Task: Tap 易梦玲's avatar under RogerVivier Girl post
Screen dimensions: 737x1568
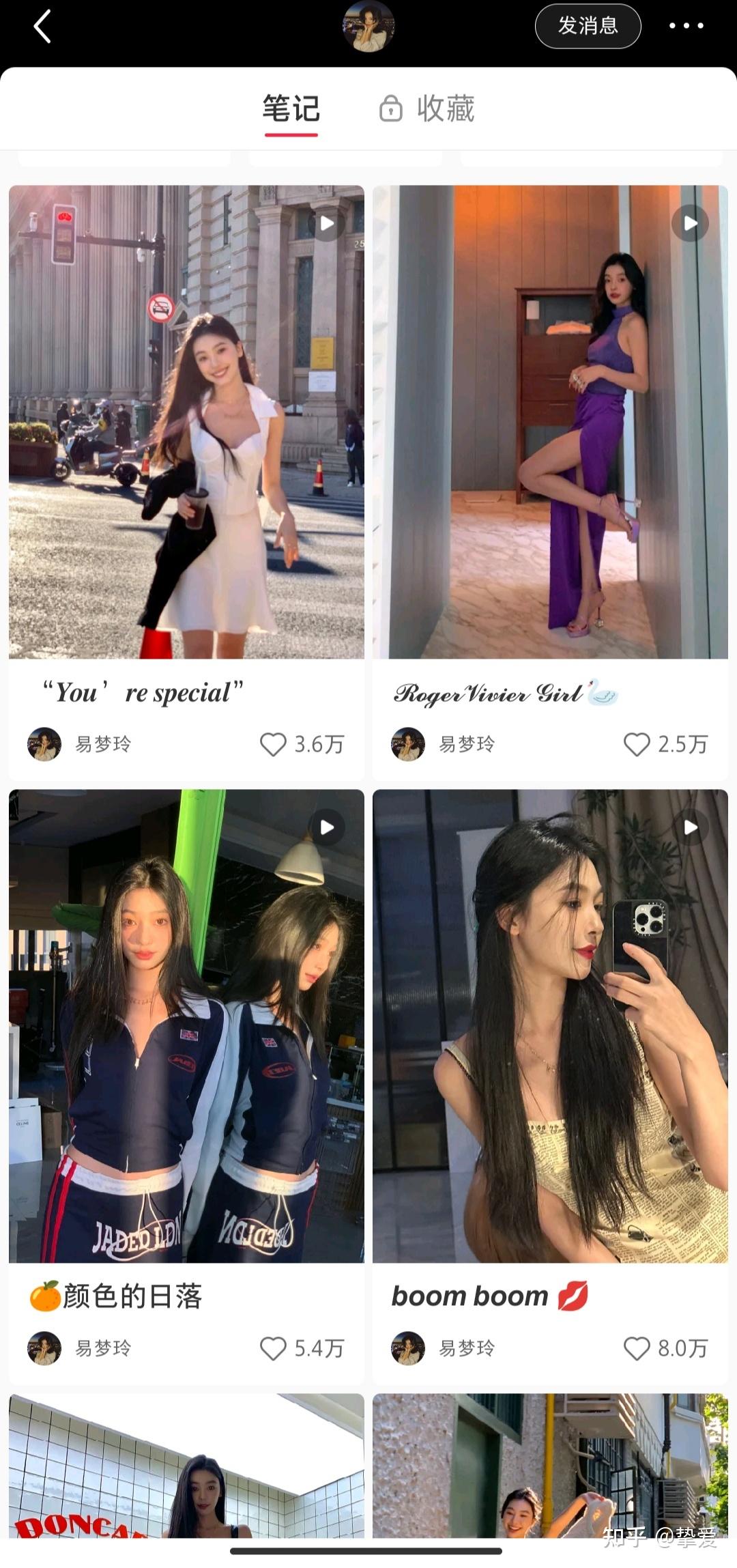Action: (407, 744)
